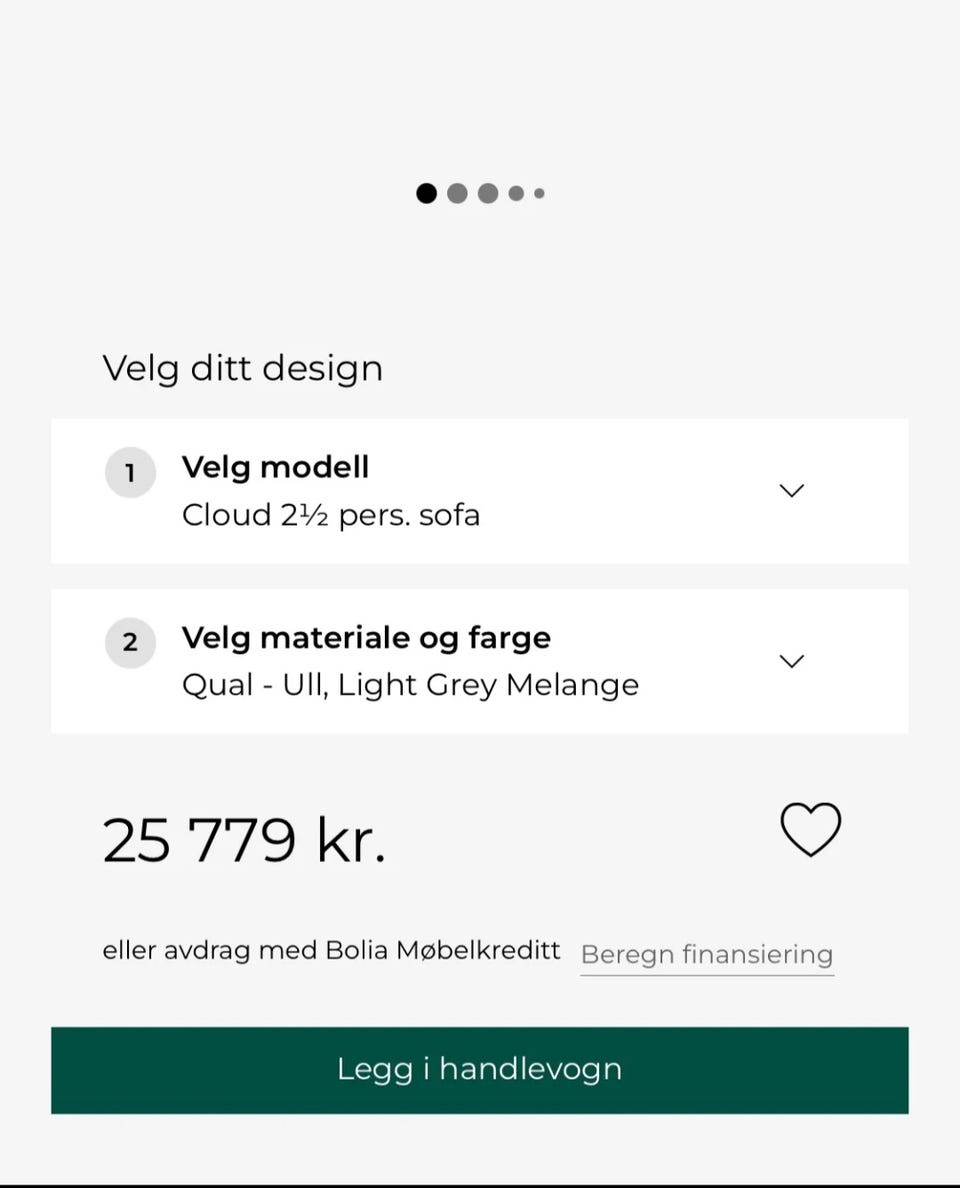Open the chevron beside Qual - Ull material

click(x=791, y=661)
